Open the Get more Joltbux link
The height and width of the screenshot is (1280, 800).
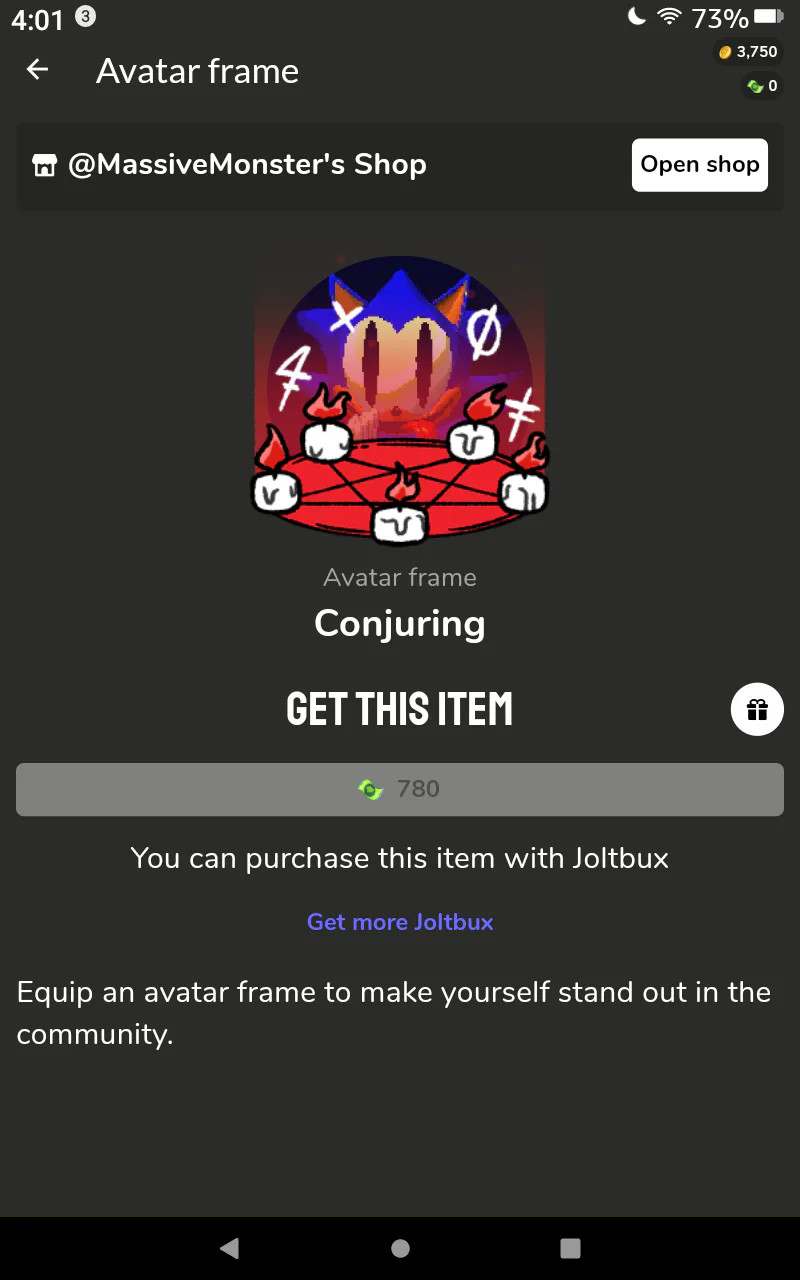point(400,922)
